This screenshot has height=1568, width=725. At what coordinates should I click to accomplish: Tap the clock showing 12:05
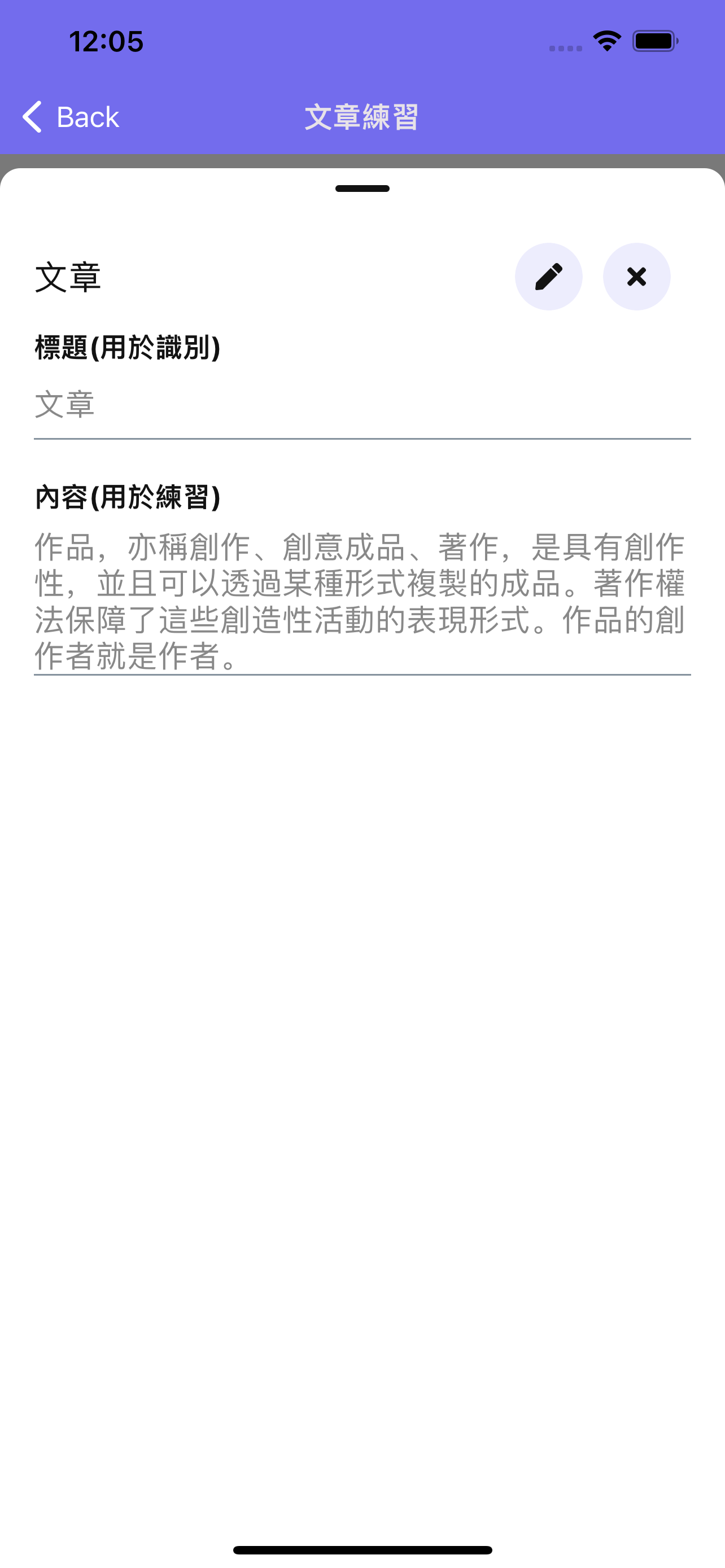(x=106, y=40)
